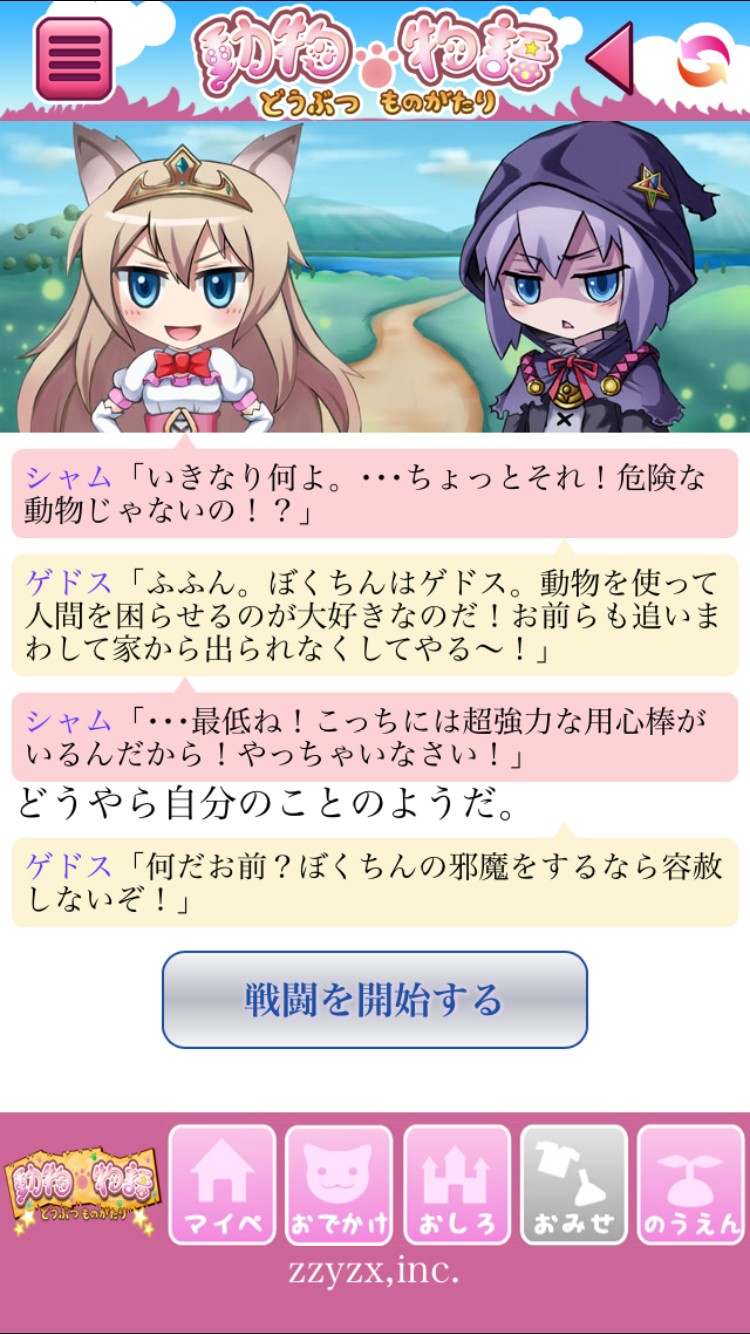Image resolution: width=750 pixels, height=1334 pixels.
Task: Go back with the pink arrow
Action: pyautogui.click(x=610, y=59)
